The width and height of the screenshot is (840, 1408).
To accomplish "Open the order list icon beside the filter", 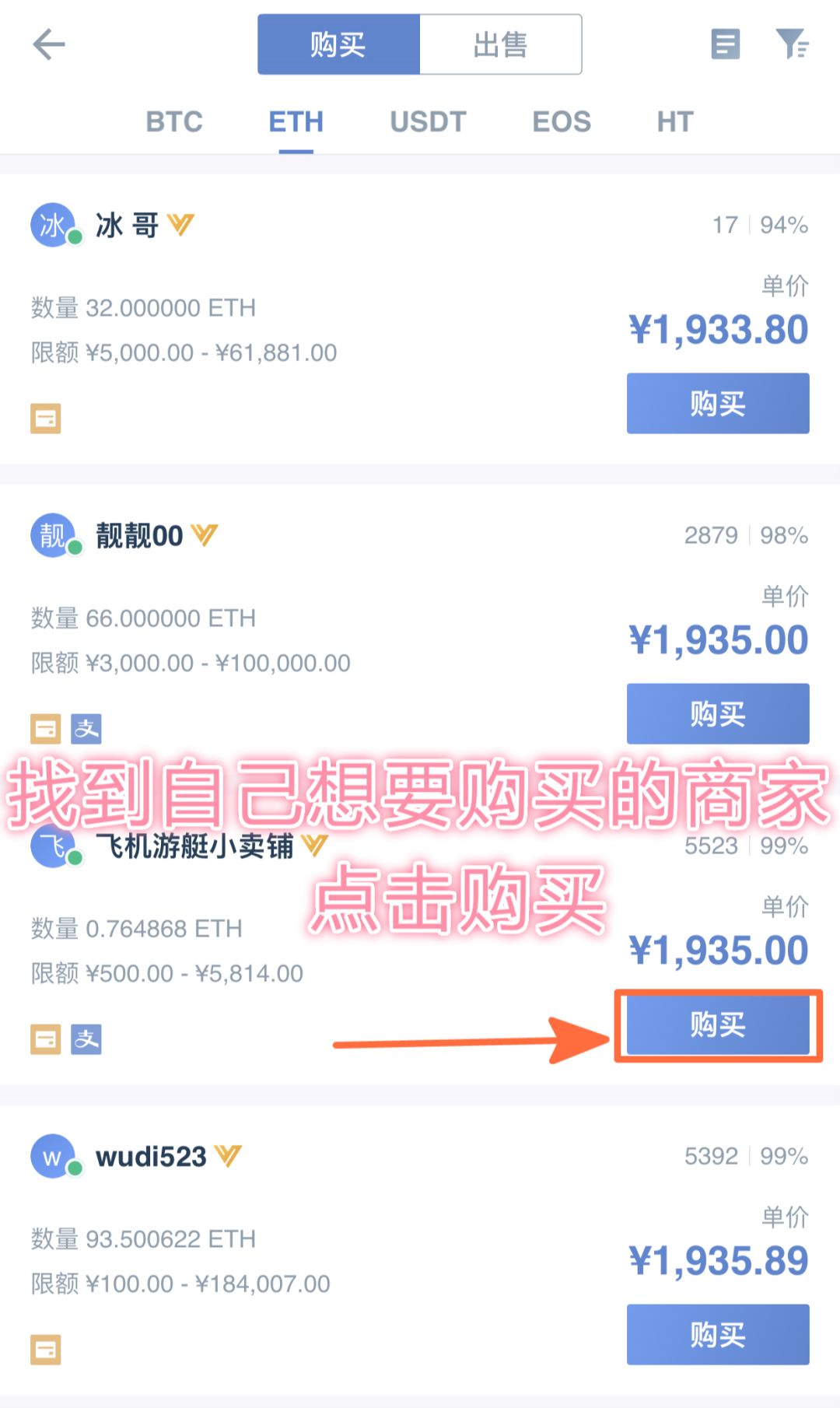I will [x=725, y=44].
